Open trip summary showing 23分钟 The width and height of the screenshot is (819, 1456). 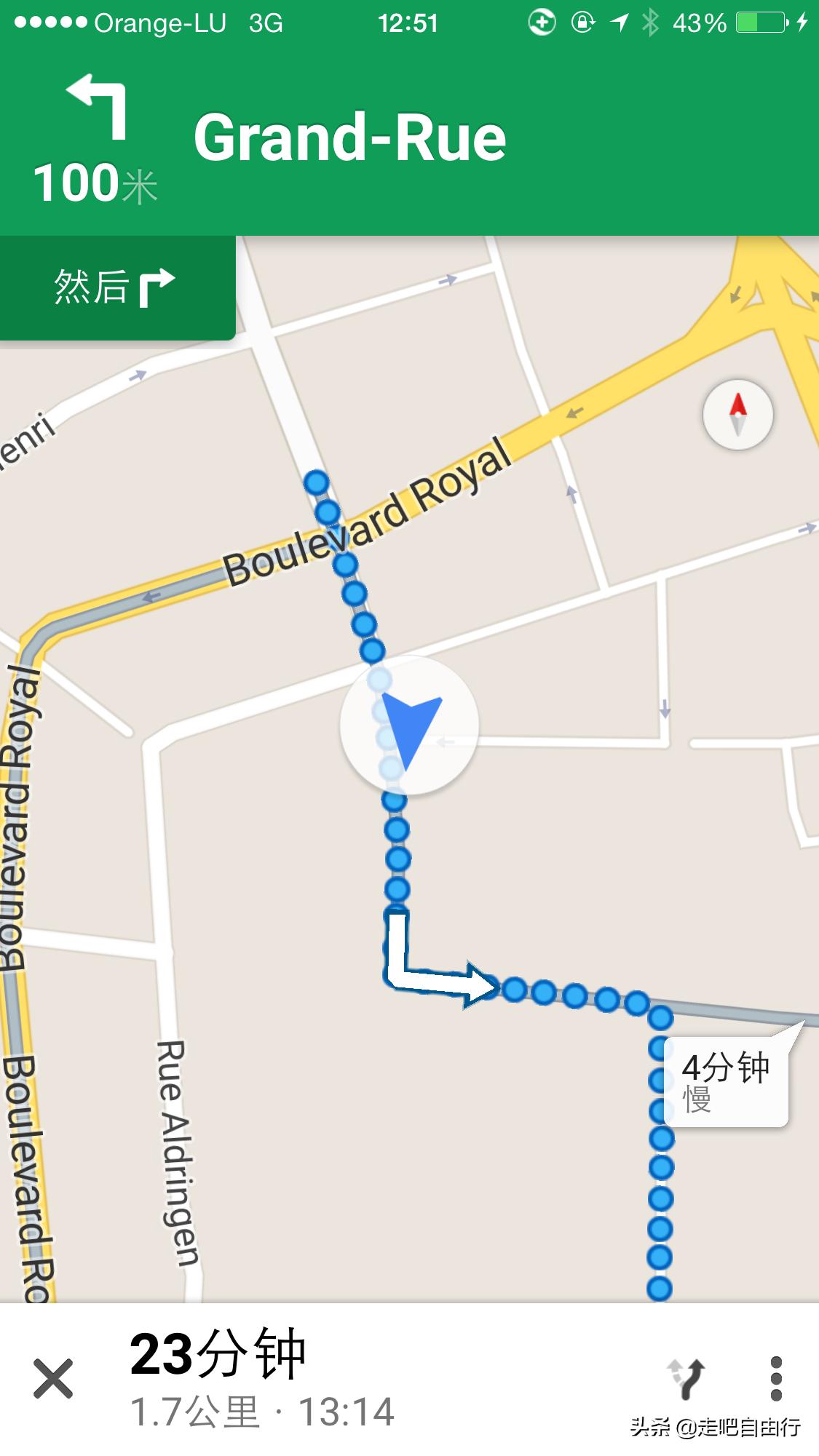point(262,1379)
